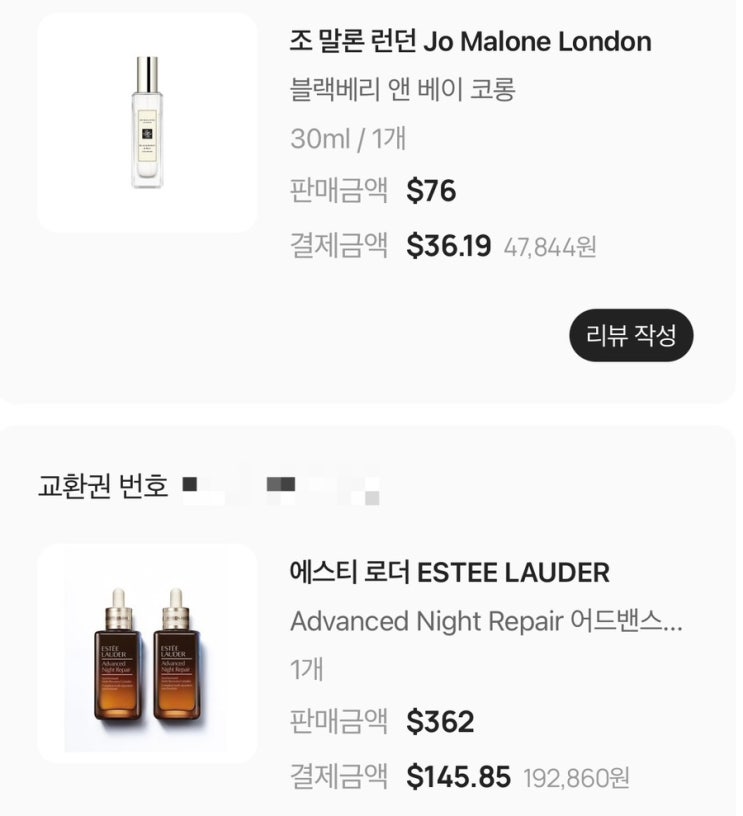Tap the 리뷰 작성 button
This screenshot has height=816, width=743.
(631, 335)
